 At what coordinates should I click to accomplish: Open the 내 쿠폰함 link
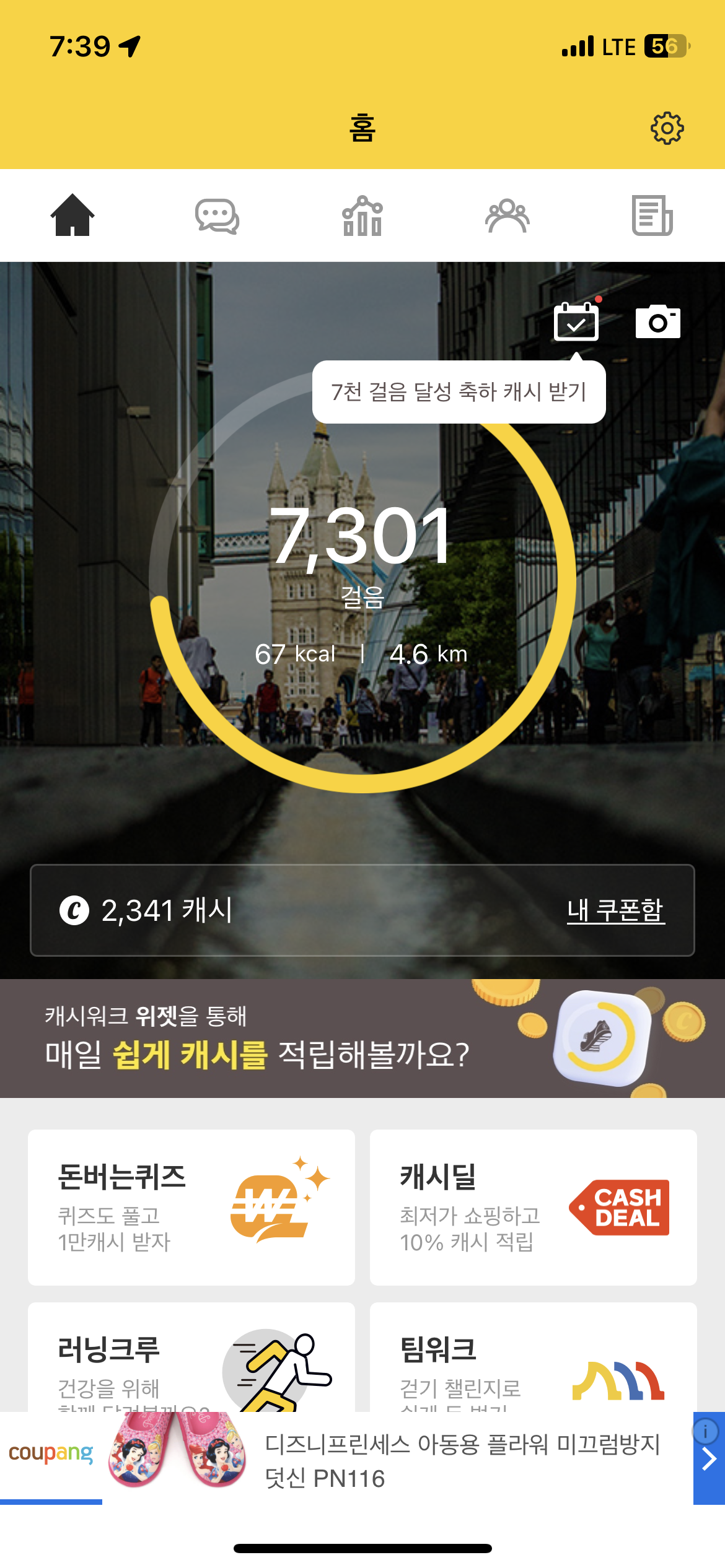click(615, 910)
